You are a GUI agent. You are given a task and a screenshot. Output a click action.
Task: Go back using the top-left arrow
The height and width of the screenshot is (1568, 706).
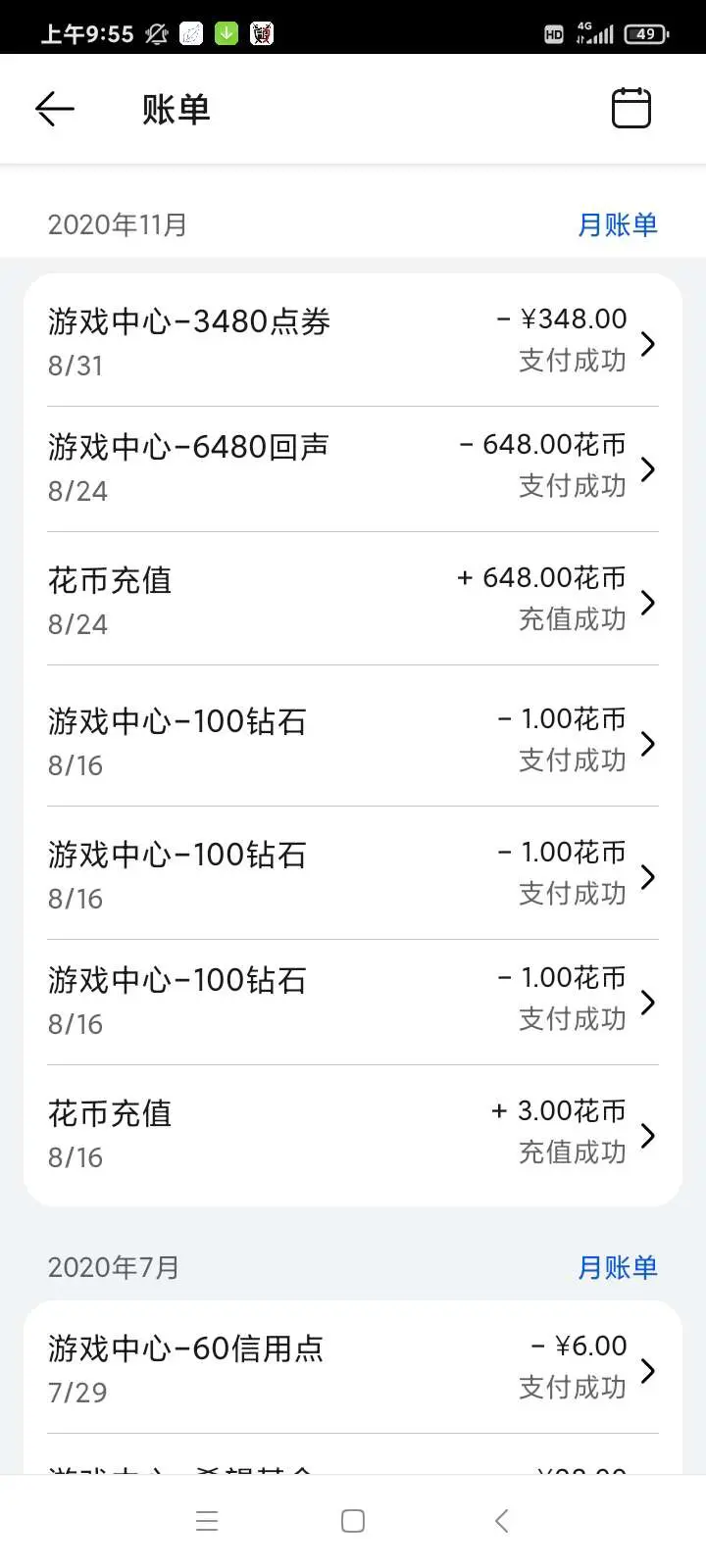tap(55, 109)
